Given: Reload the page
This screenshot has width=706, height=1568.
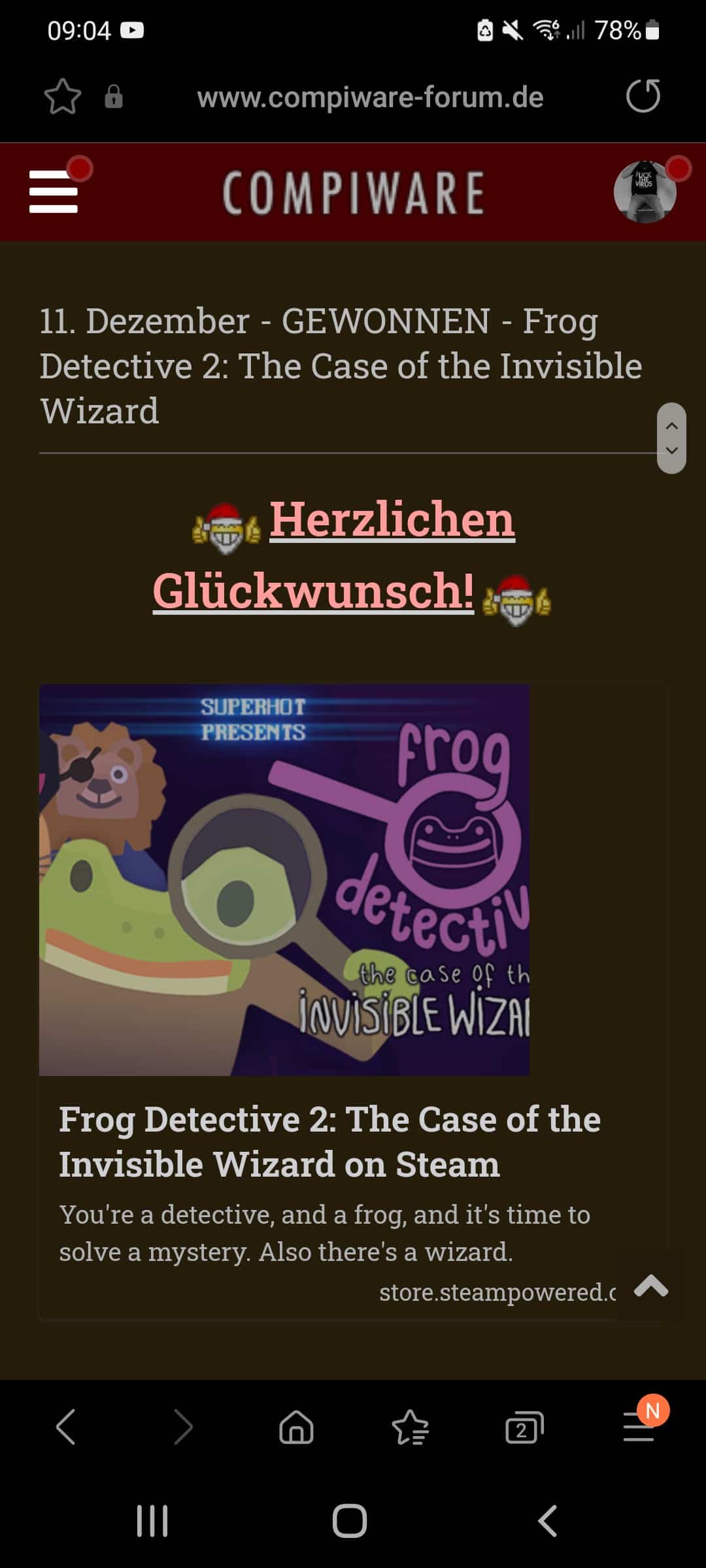Looking at the screenshot, I should 643,96.
